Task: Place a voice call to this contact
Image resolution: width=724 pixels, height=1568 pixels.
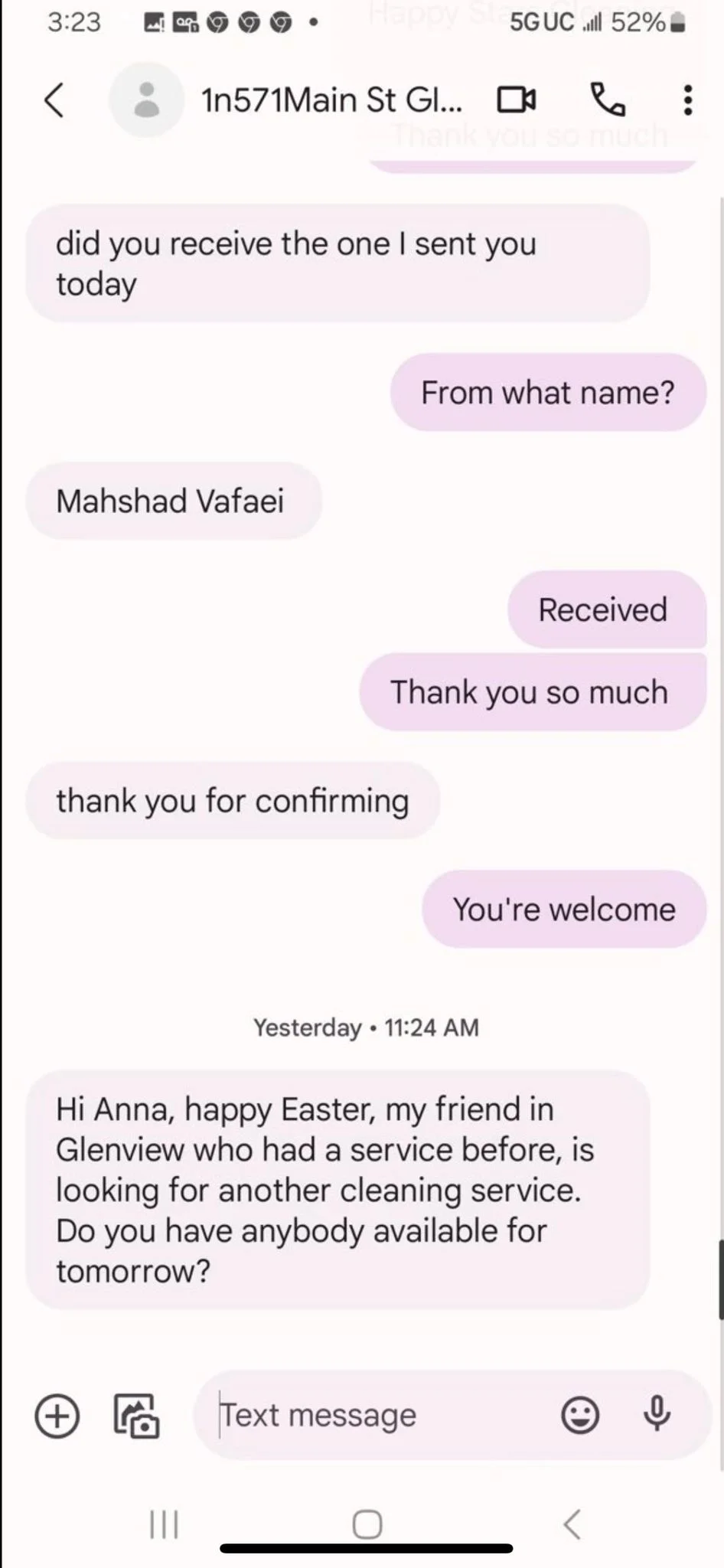Action: click(x=608, y=100)
